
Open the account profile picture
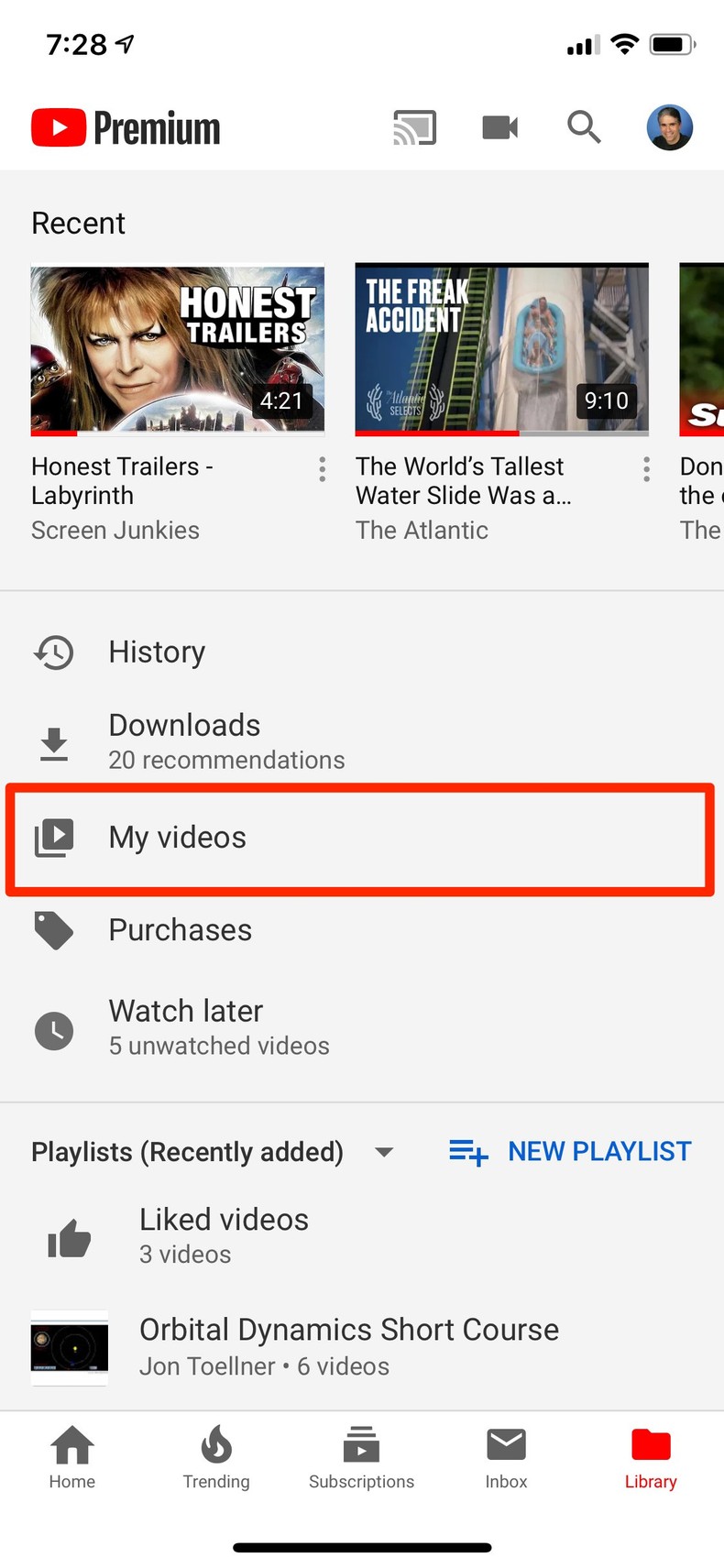click(669, 127)
